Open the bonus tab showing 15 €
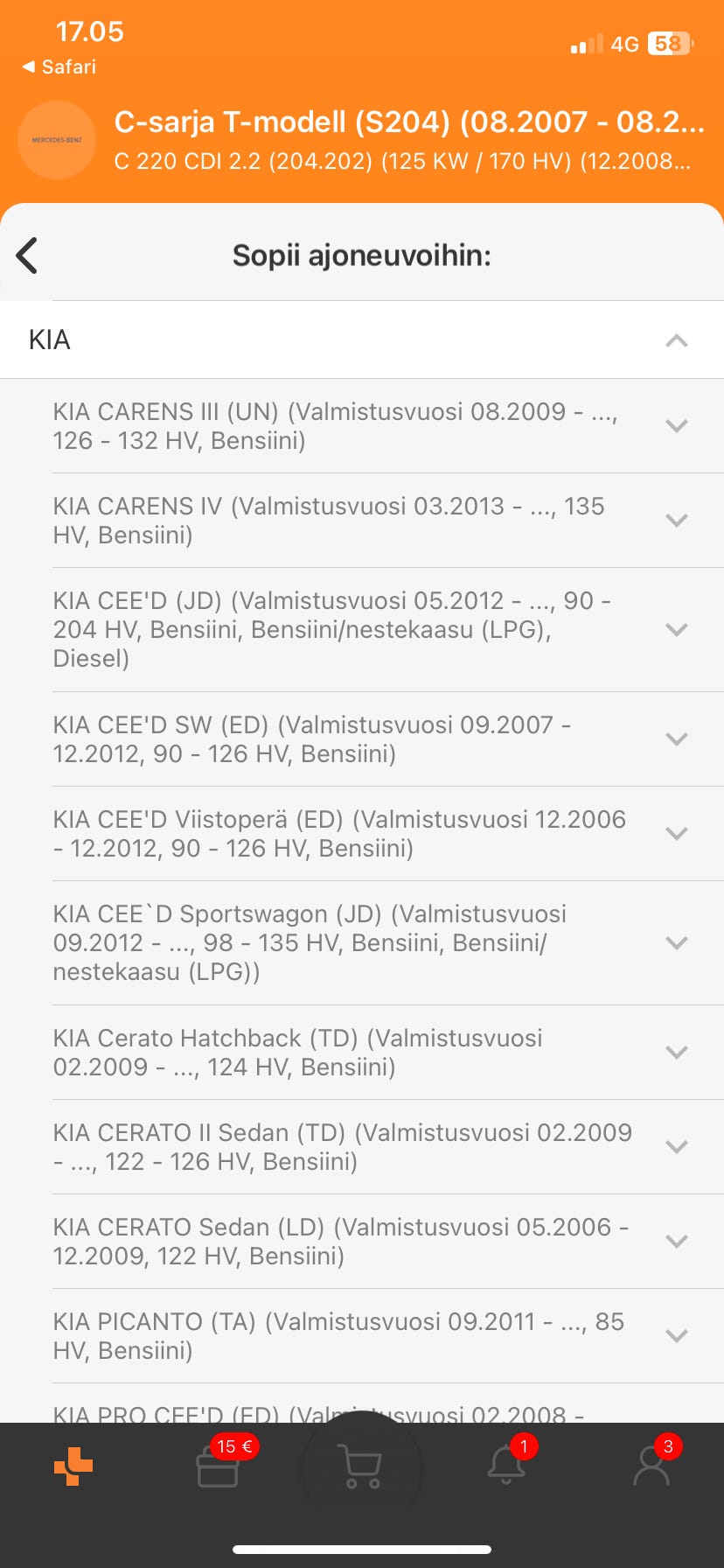The height and width of the screenshot is (1568, 724). [x=218, y=1466]
